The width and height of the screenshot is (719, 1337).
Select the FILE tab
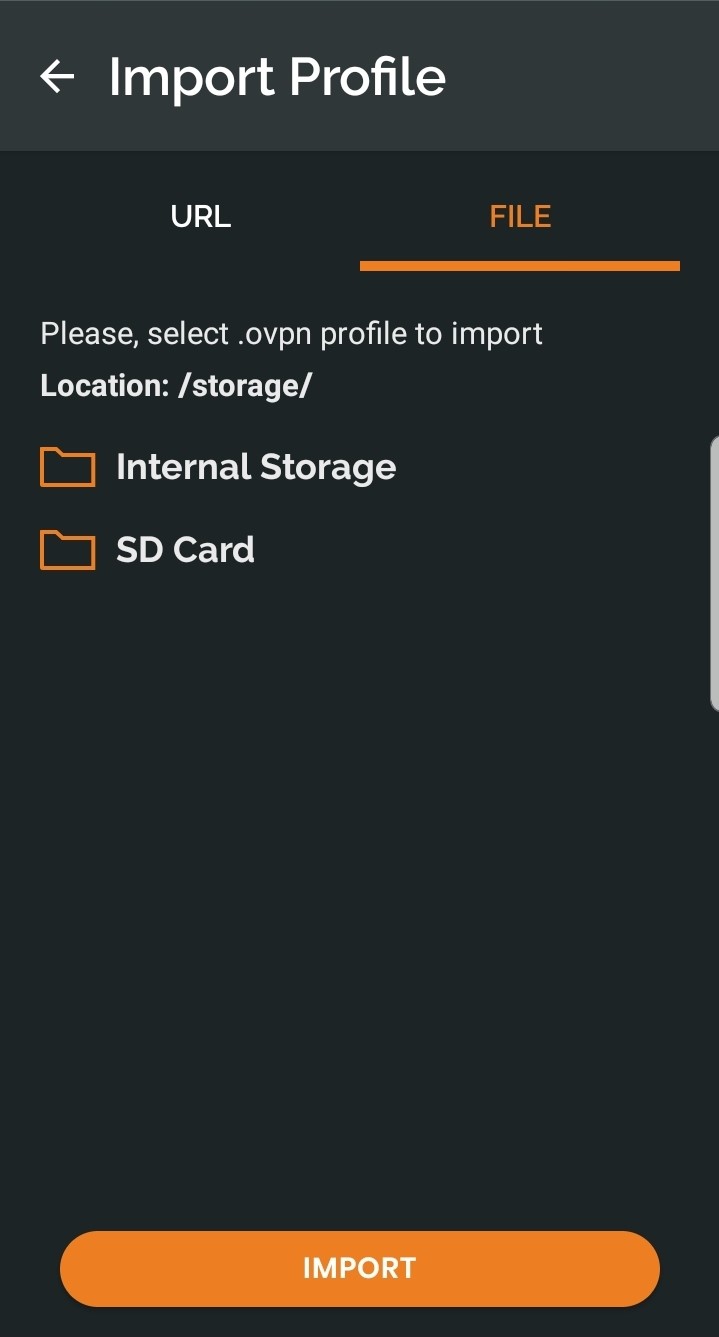pyautogui.click(x=520, y=217)
